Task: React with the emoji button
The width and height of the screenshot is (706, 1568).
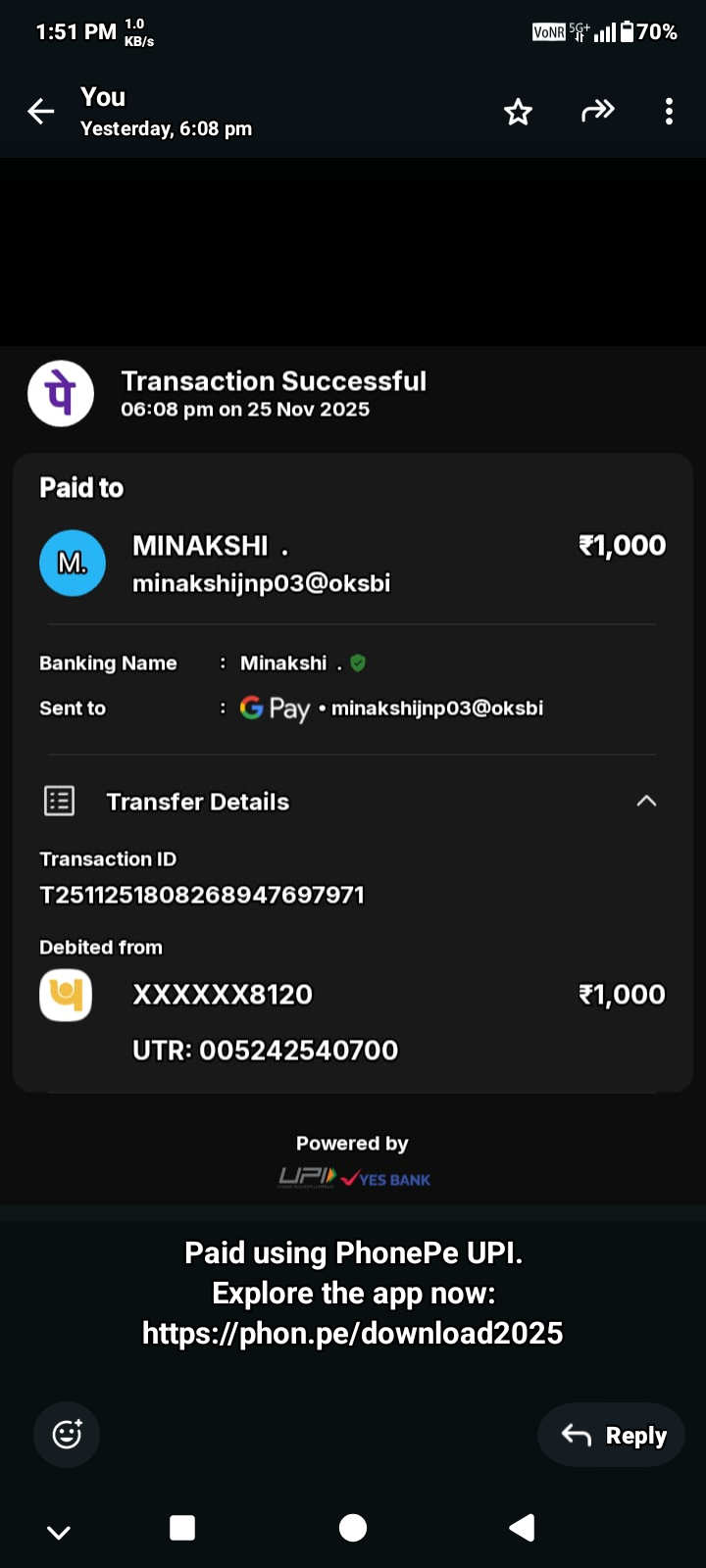Action: point(67,1435)
